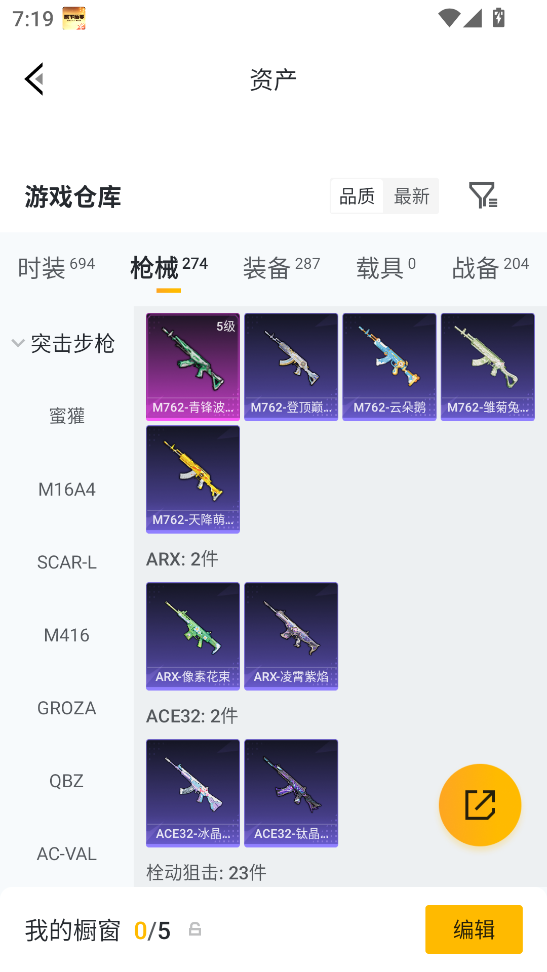Sort the warehouse by 最新
This screenshot has width=547, height=972.
tap(411, 197)
